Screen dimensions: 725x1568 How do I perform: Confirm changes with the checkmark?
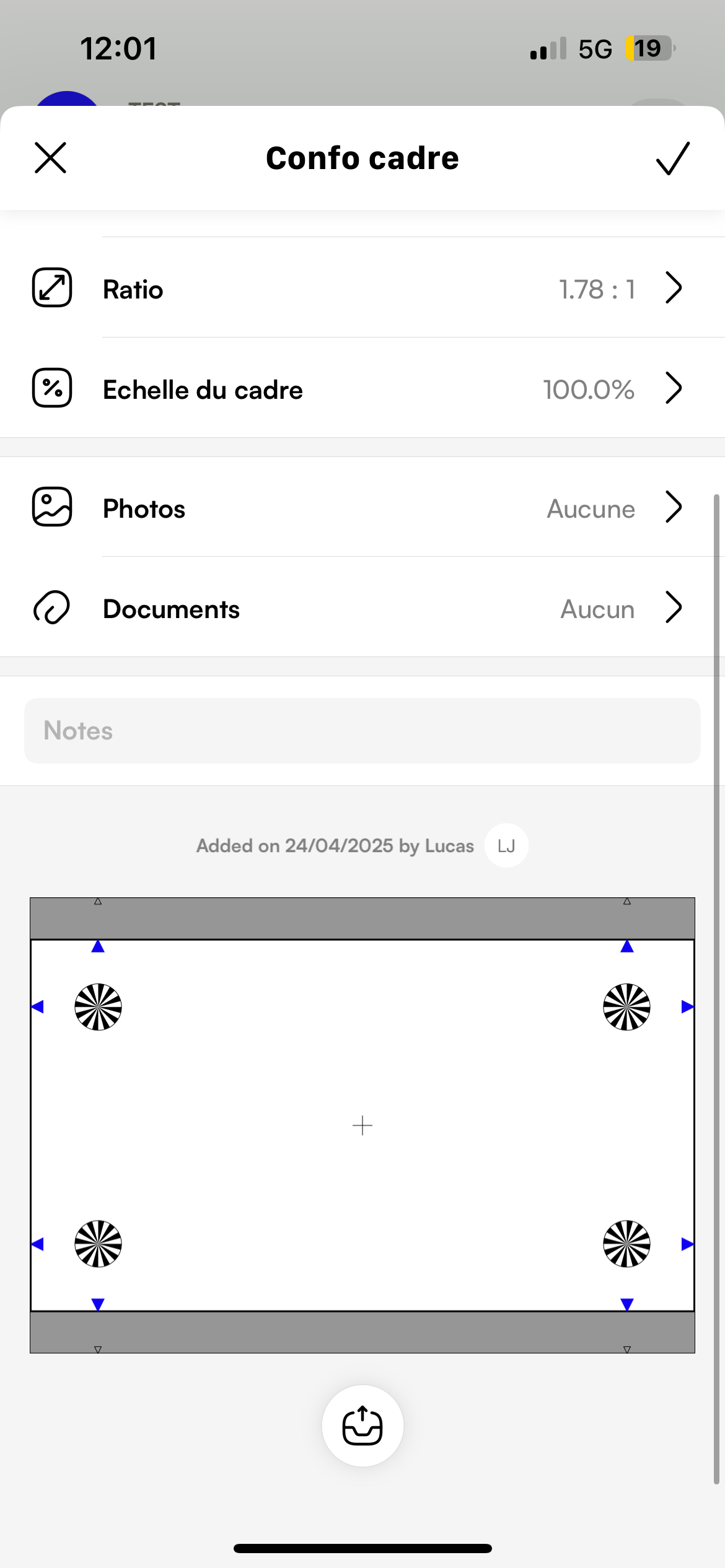[x=672, y=159]
